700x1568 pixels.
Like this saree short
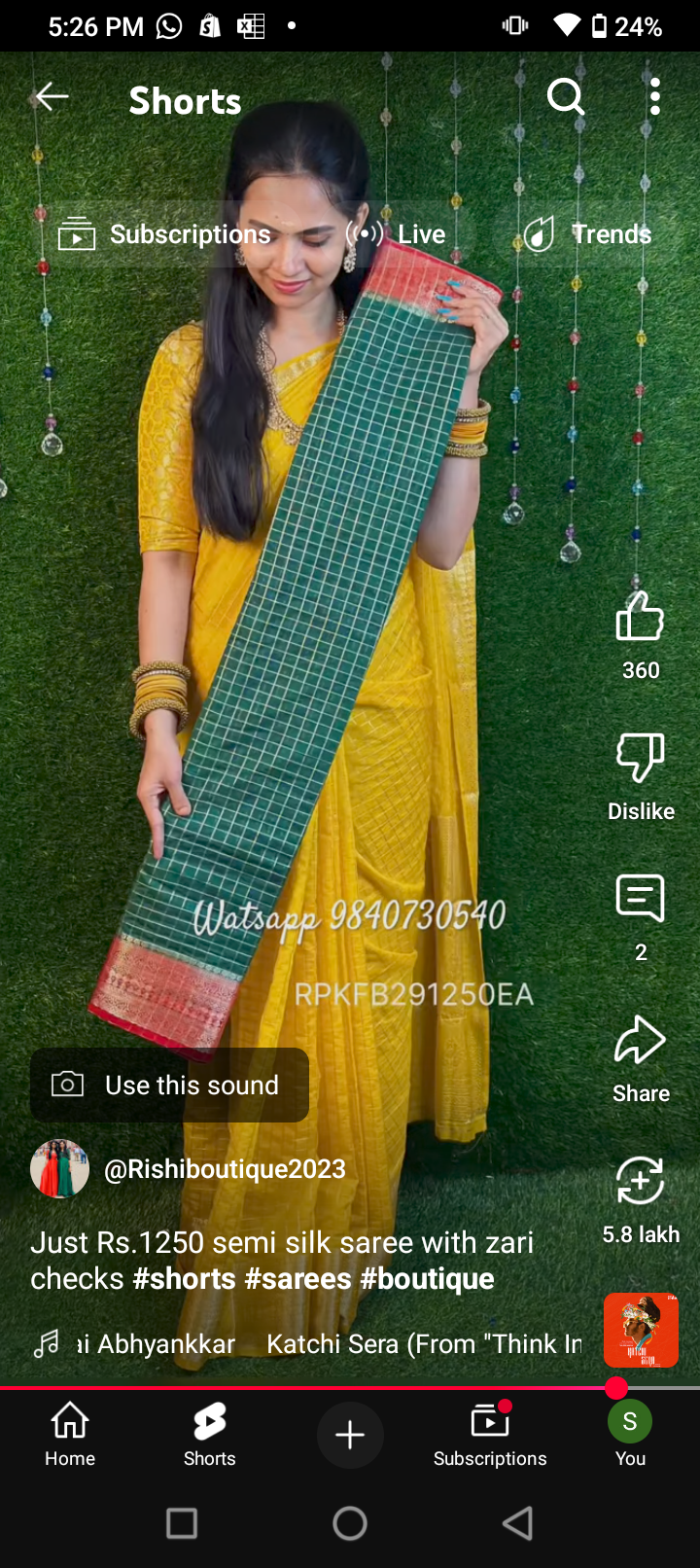click(x=640, y=617)
